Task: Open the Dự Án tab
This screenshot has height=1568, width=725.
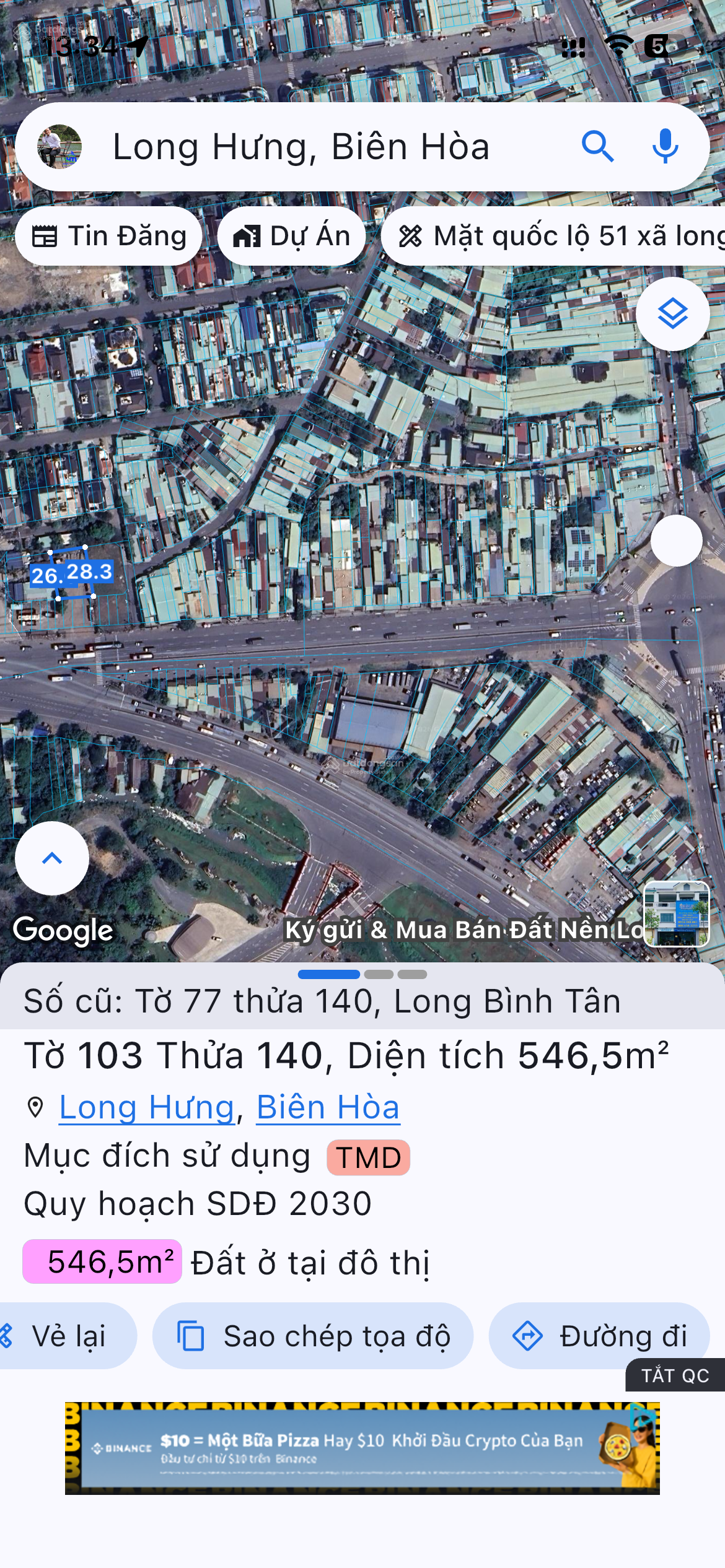Action: [x=291, y=236]
